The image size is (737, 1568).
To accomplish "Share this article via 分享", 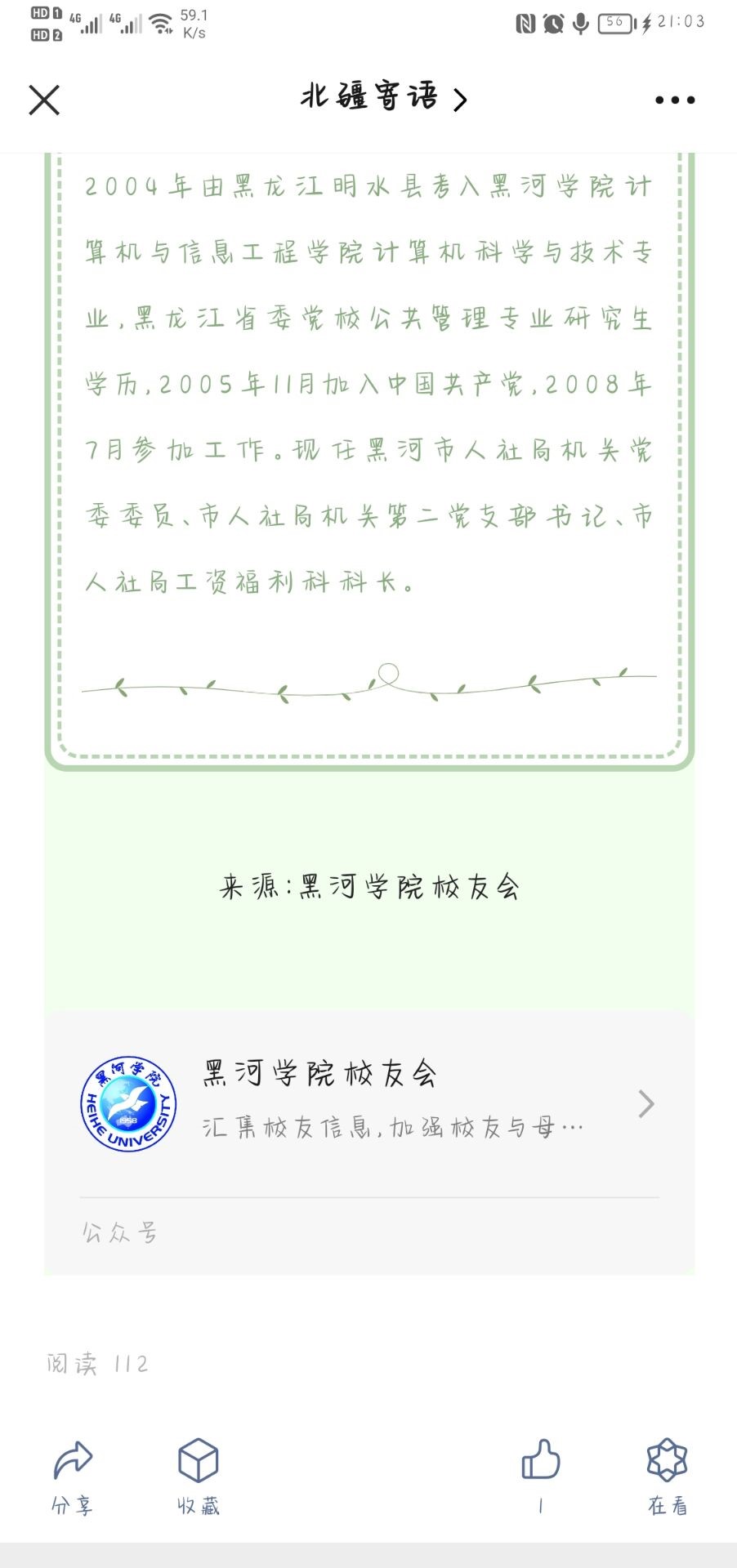I will pos(73,1476).
